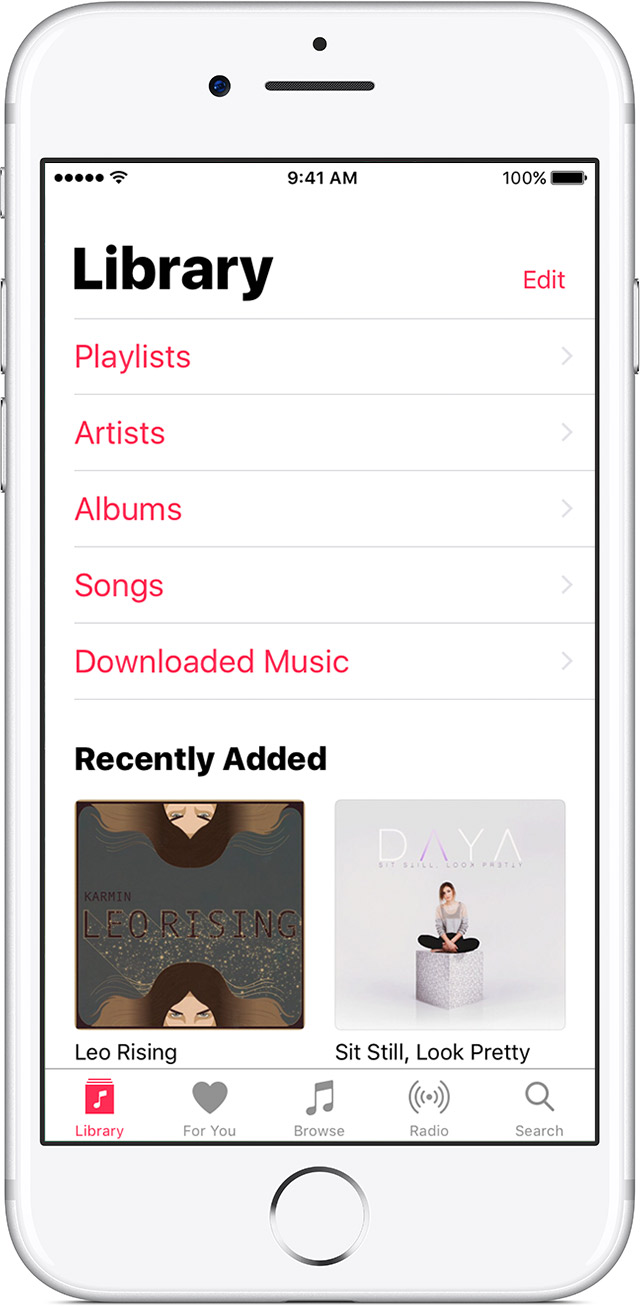The width and height of the screenshot is (640, 1306).
Task: Switch to the For You tab
Action: tap(209, 1108)
